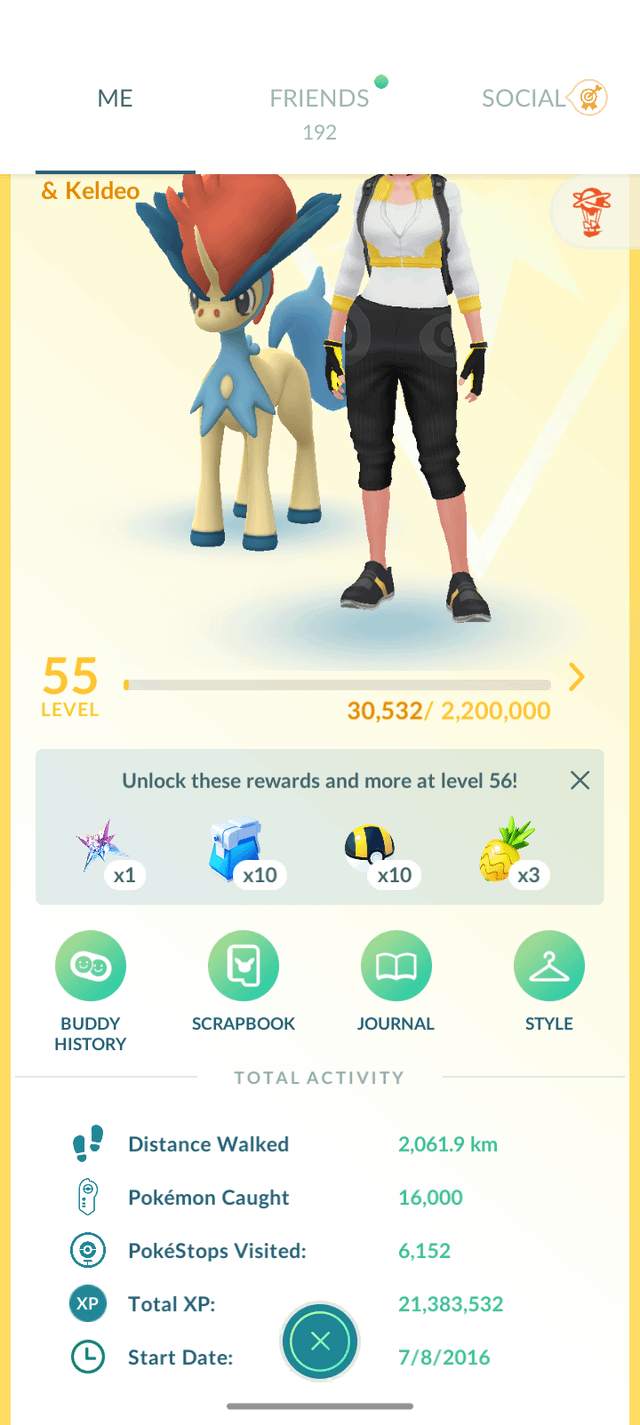The width and height of the screenshot is (640, 1425).
Task: Switch to the Friends tab
Action: (x=319, y=99)
